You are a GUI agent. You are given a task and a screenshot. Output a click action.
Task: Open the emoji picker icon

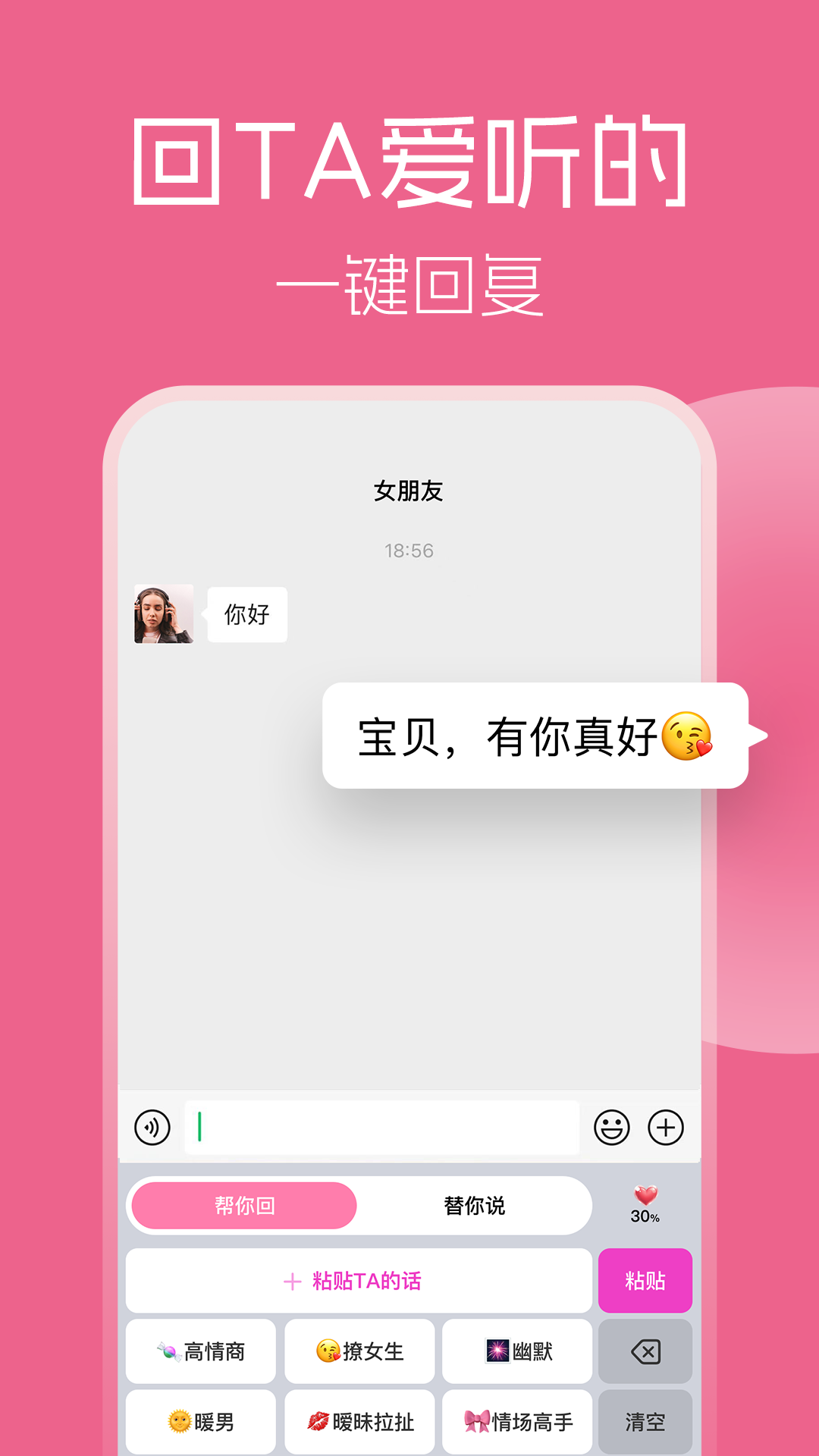[611, 1127]
